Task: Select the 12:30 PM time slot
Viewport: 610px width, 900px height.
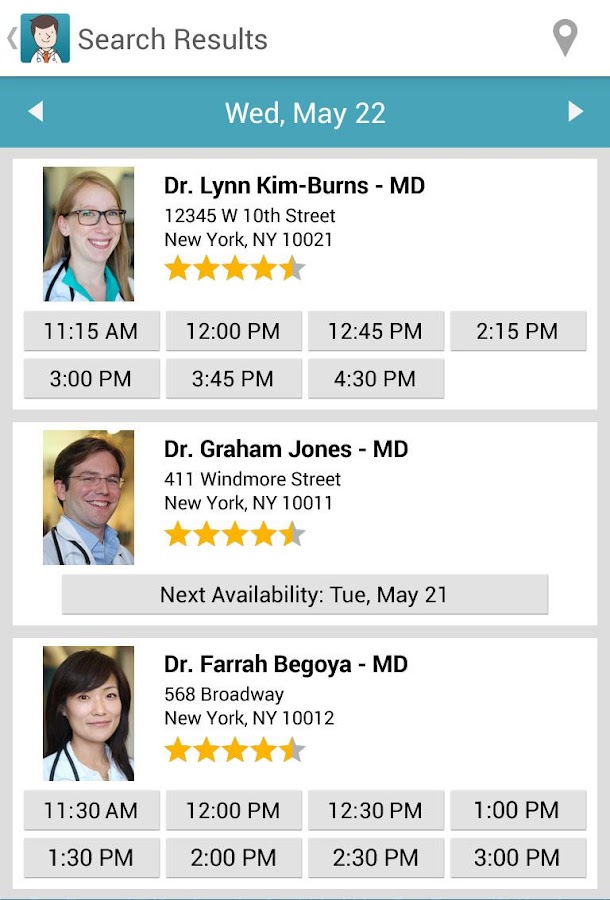Action: tap(375, 811)
